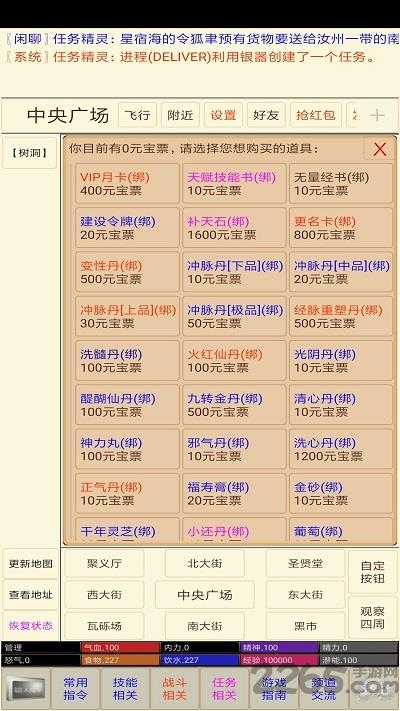Open the 树洞 button

(30, 153)
